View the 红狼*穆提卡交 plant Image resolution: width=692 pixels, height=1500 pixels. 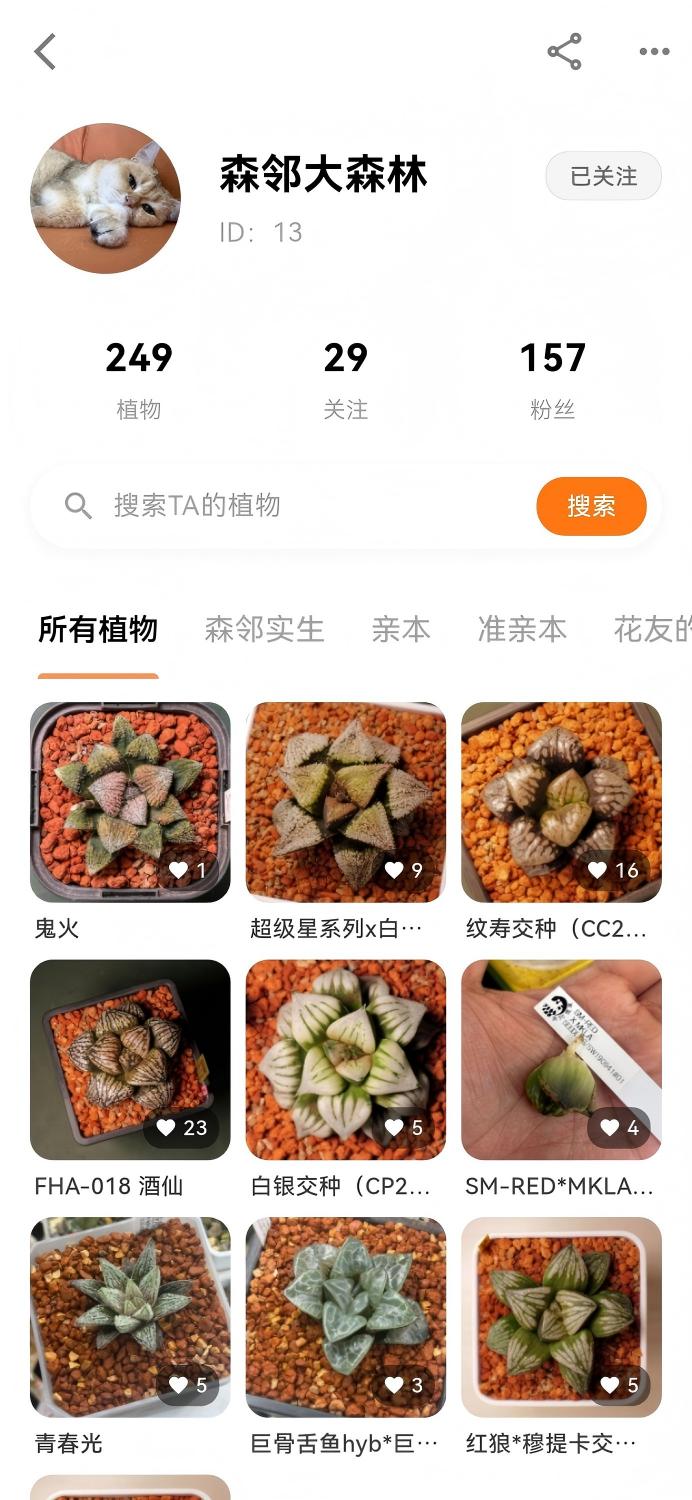(x=561, y=1337)
